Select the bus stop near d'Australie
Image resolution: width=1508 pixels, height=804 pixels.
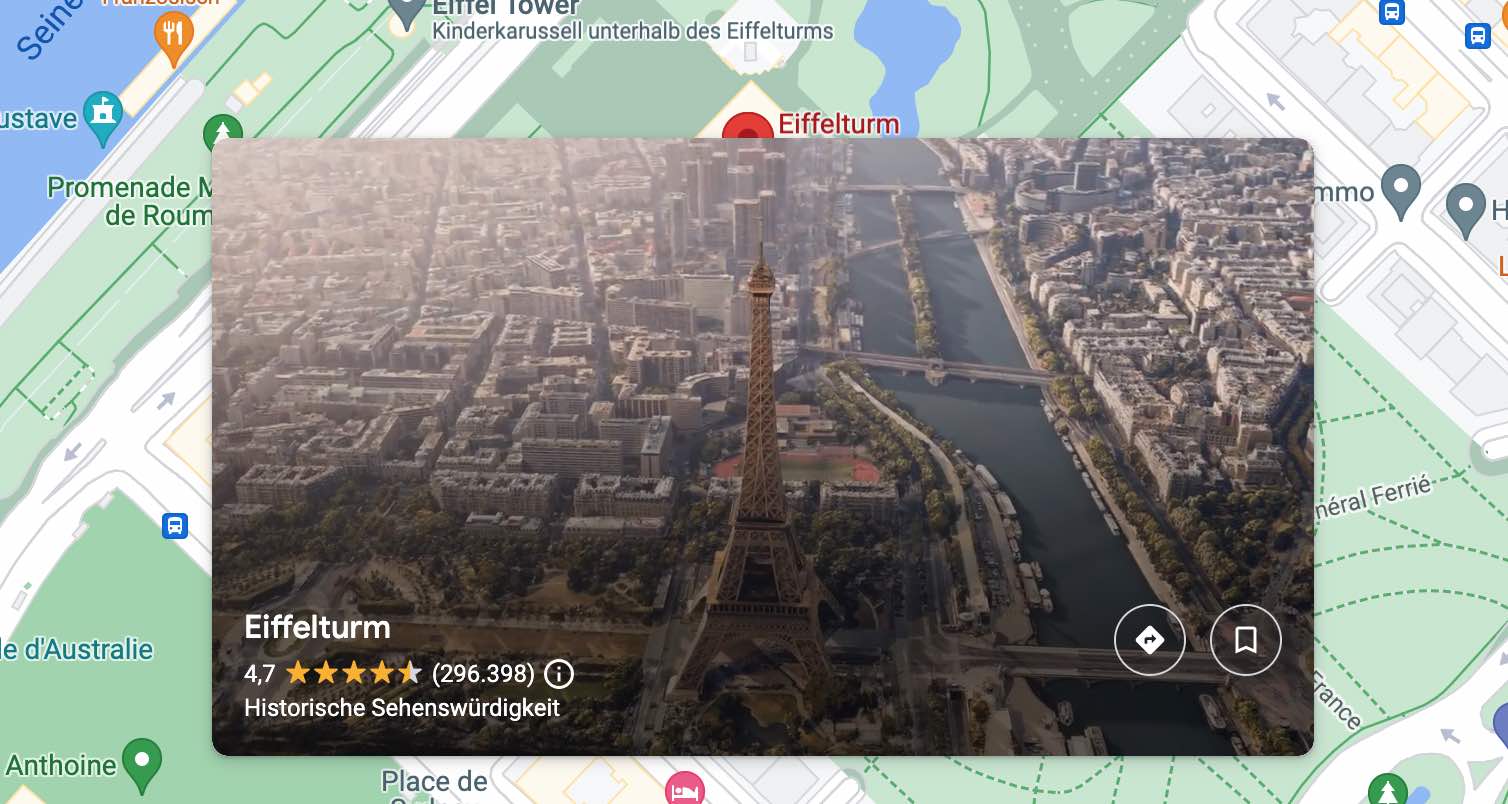click(175, 525)
